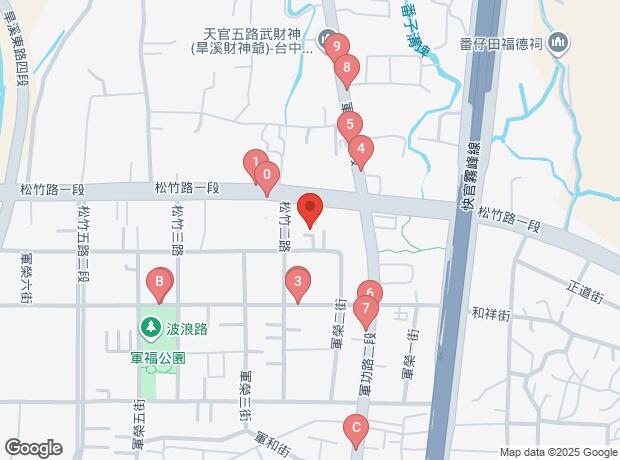The height and width of the screenshot is (460, 620).
Task: Select map marker number 6
Action: pos(369,293)
